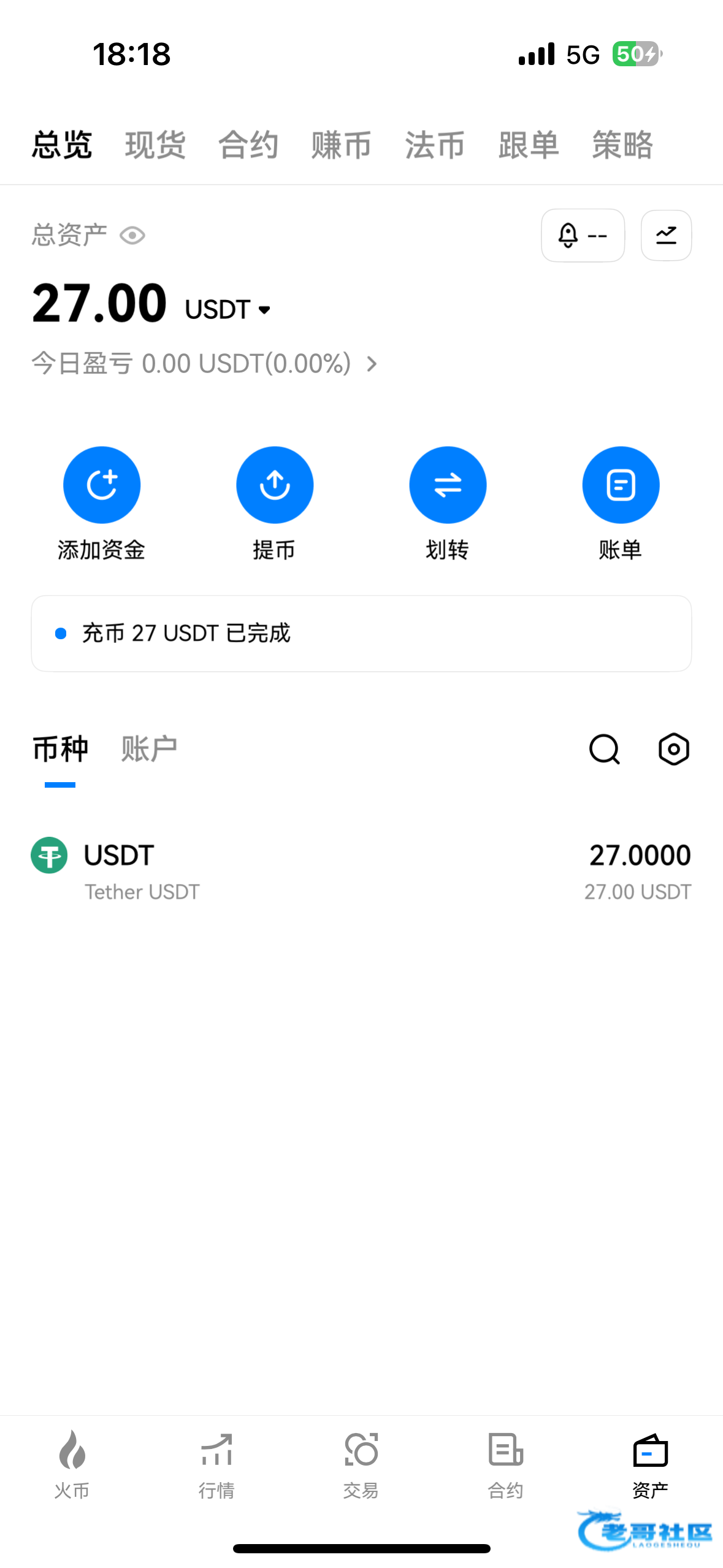The image size is (723, 1568).
Task: Go to the 法币 tab
Action: (x=435, y=145)
